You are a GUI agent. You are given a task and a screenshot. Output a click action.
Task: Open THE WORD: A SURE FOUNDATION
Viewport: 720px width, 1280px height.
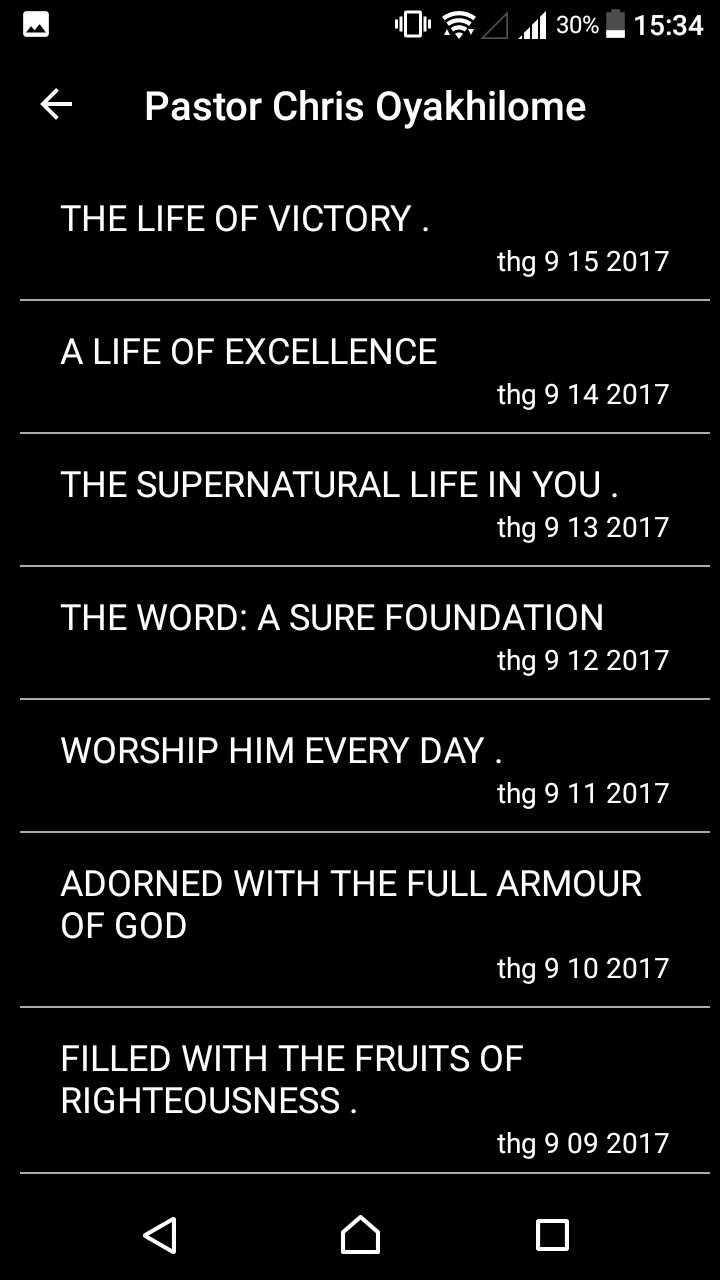click(360, 633)
